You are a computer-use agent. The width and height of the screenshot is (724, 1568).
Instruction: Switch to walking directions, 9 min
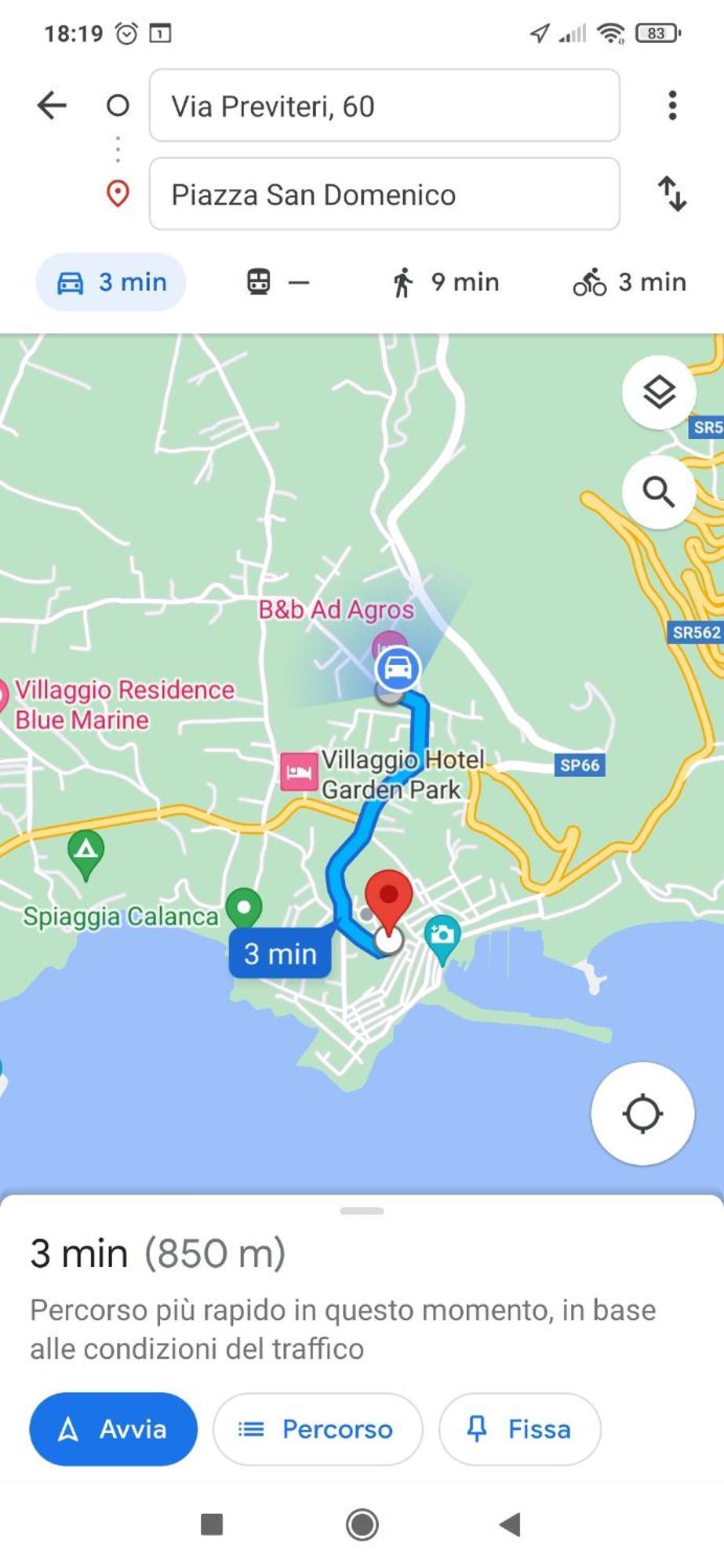(446, 282)
